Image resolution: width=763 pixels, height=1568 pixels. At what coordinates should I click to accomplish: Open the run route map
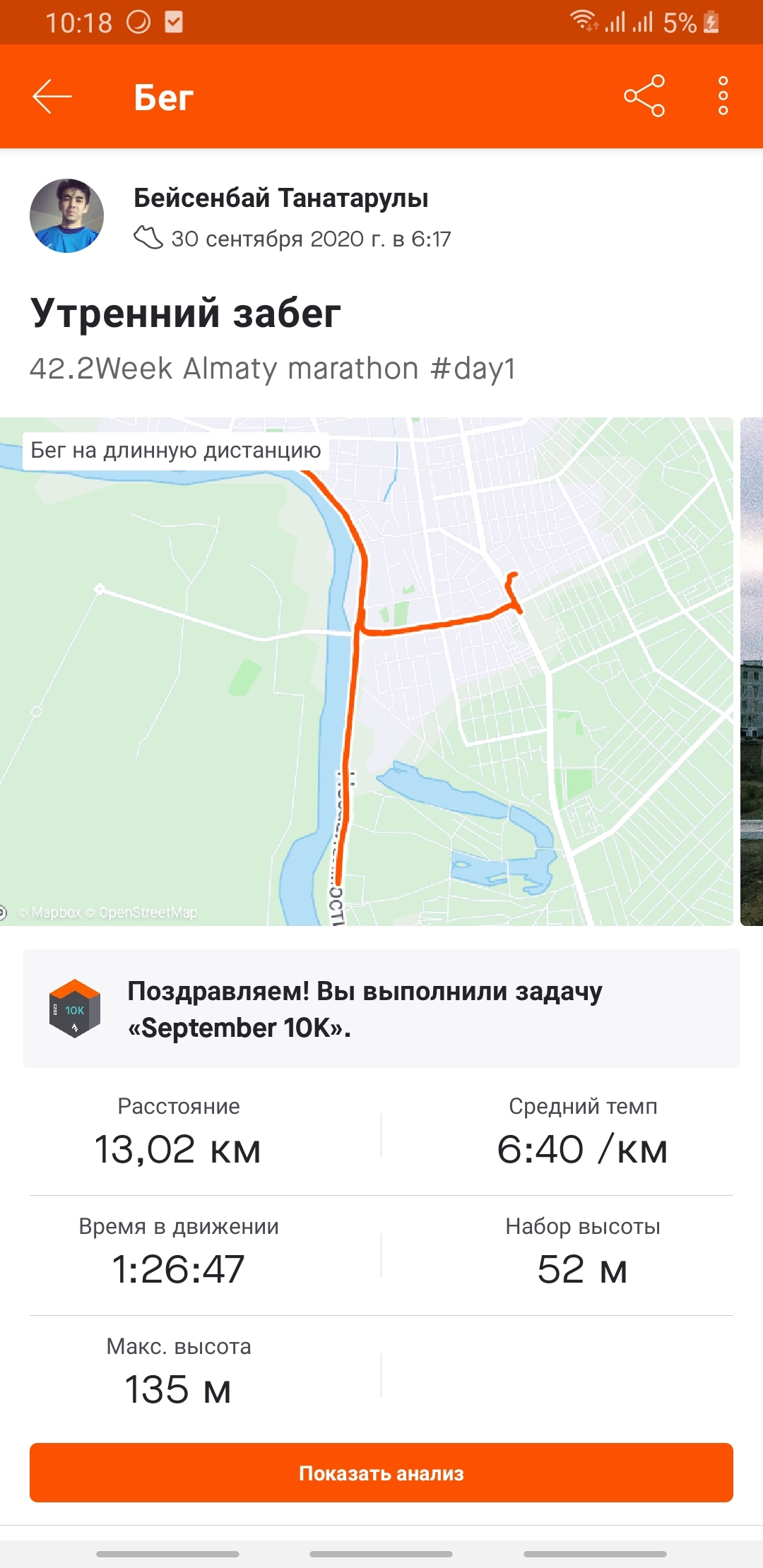click(367, 671)
